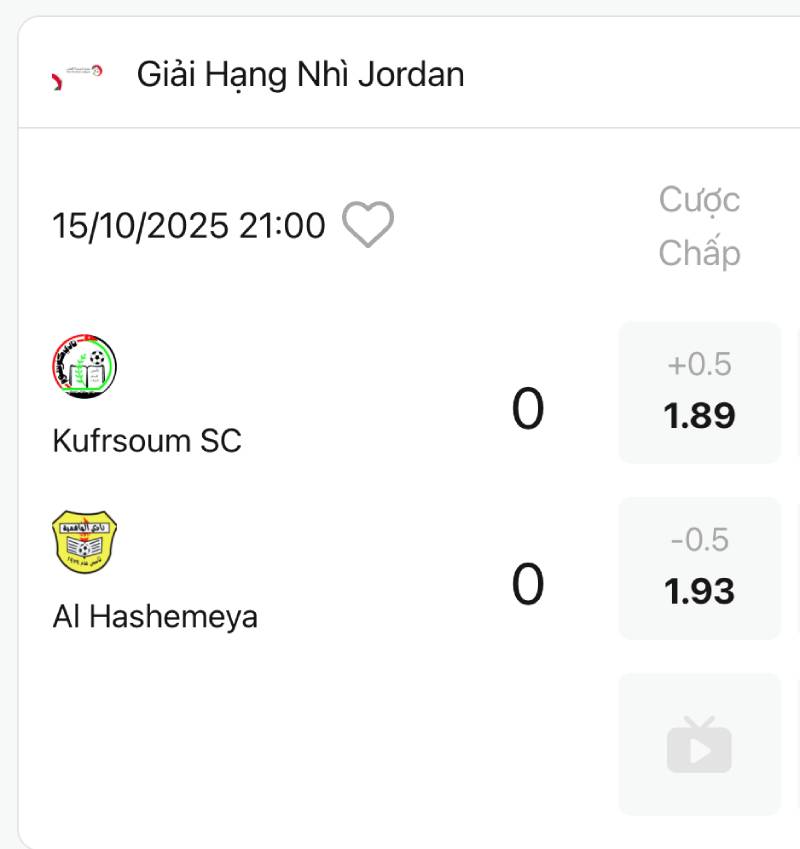Favorite the Kufrsoum SC vs Al Hashemeya match
Viewport: 800px width, 849px height.
(368, 225)
